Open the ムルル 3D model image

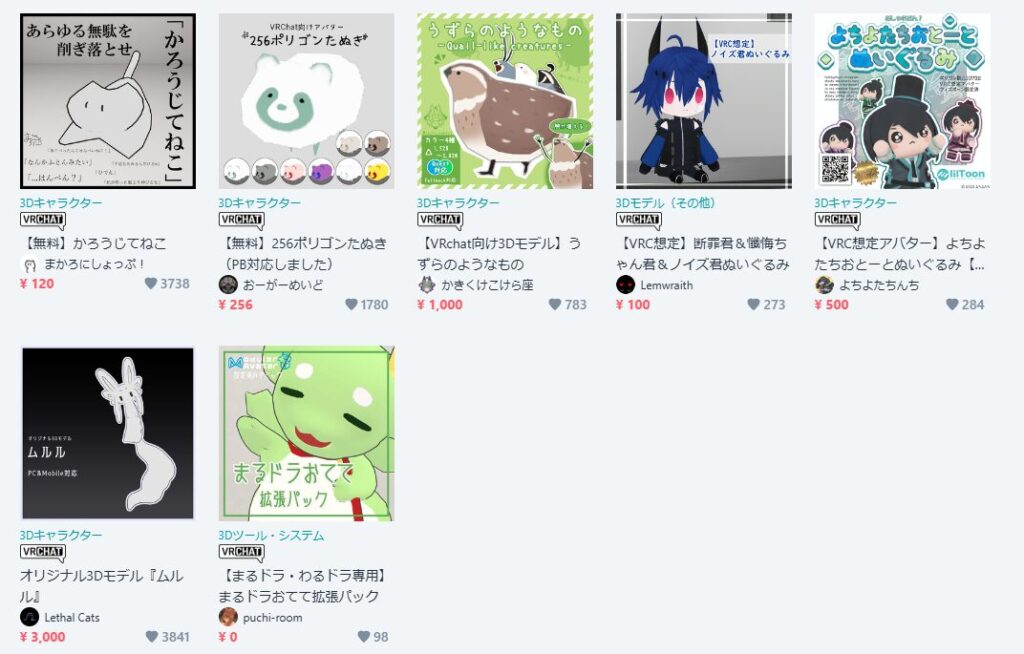click(107, 433)
